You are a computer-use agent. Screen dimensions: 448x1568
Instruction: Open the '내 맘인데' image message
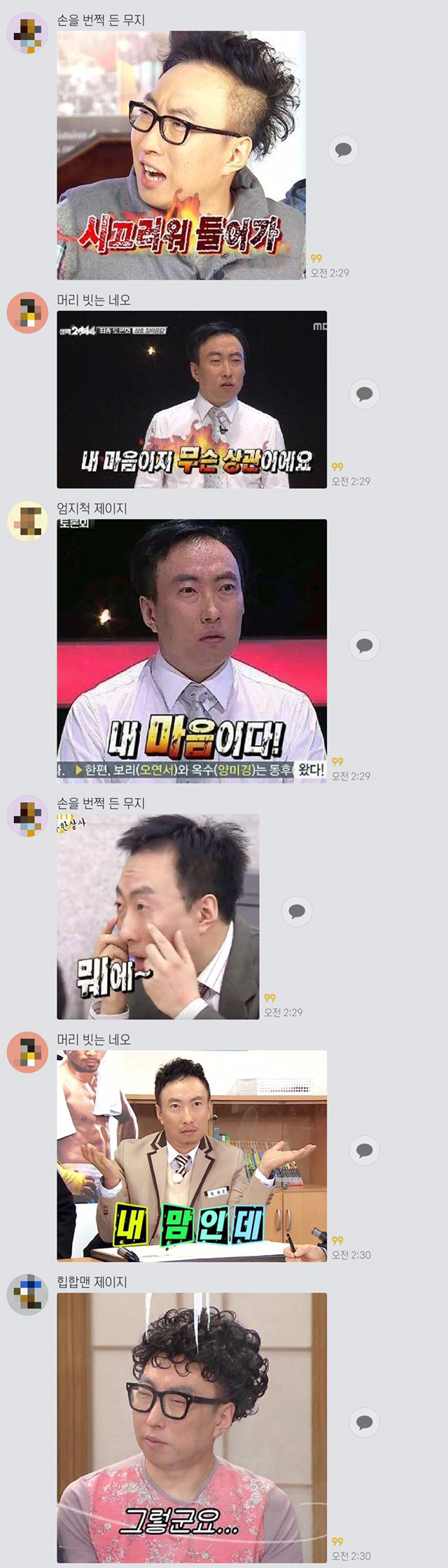[191, 1156]
